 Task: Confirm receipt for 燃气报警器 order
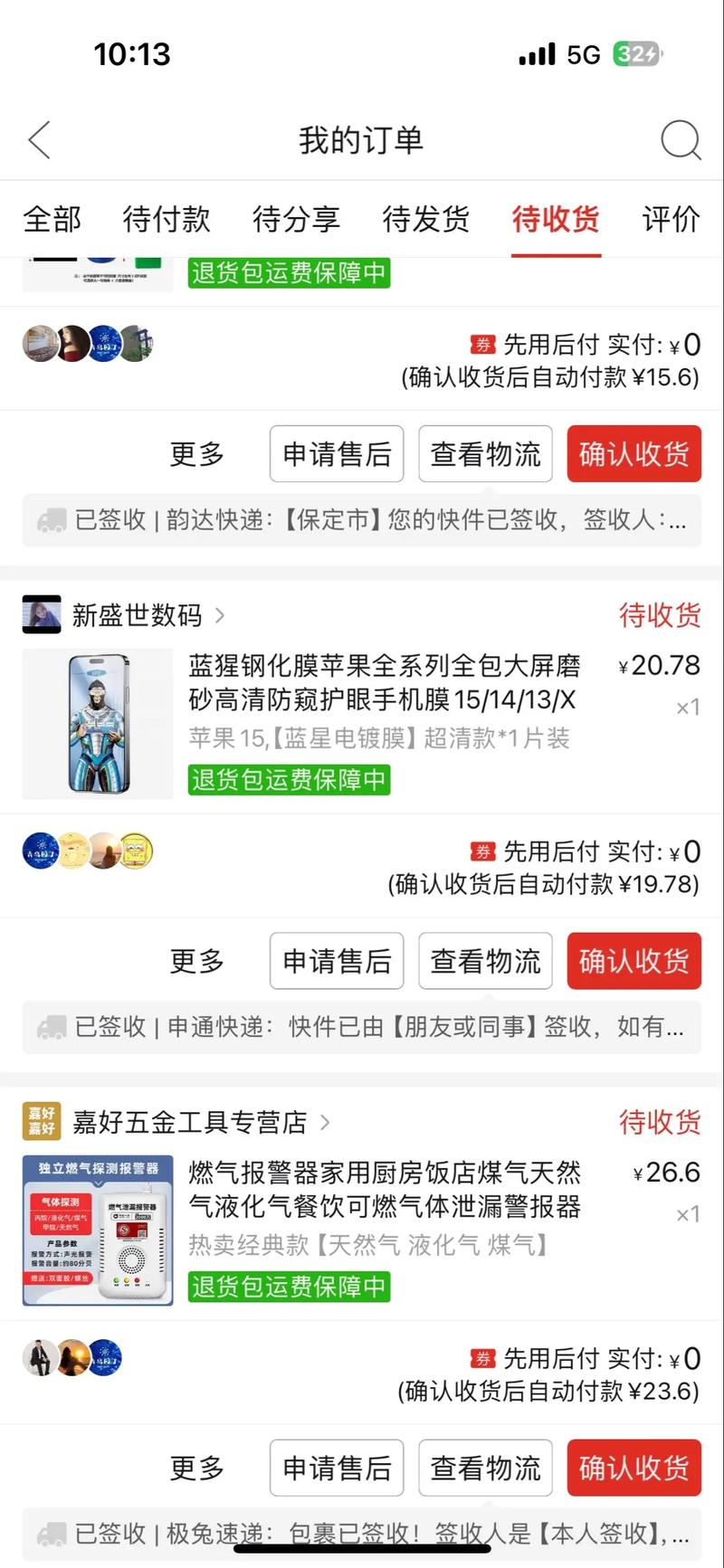[x=633, y=1468]
